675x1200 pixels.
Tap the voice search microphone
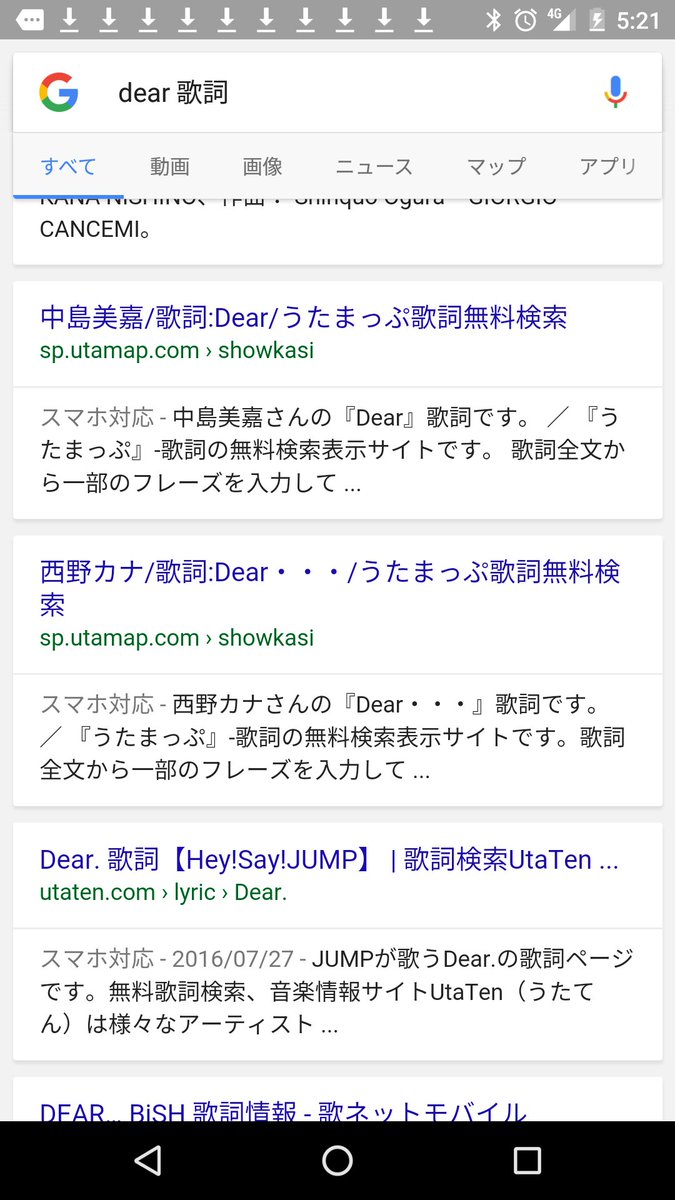[616, 92]
